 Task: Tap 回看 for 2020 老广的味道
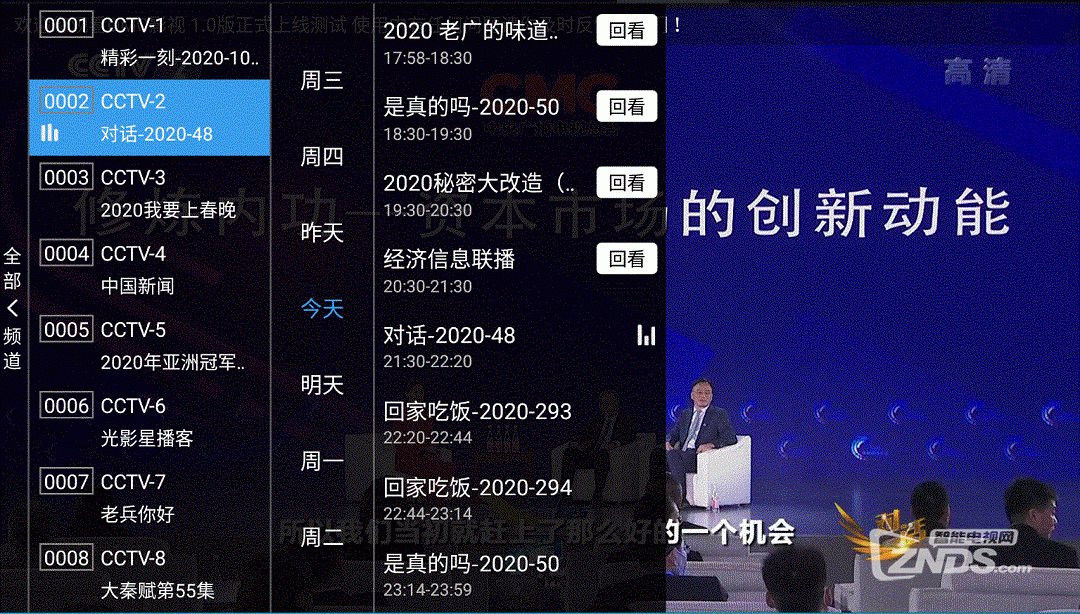click(626, 31)
